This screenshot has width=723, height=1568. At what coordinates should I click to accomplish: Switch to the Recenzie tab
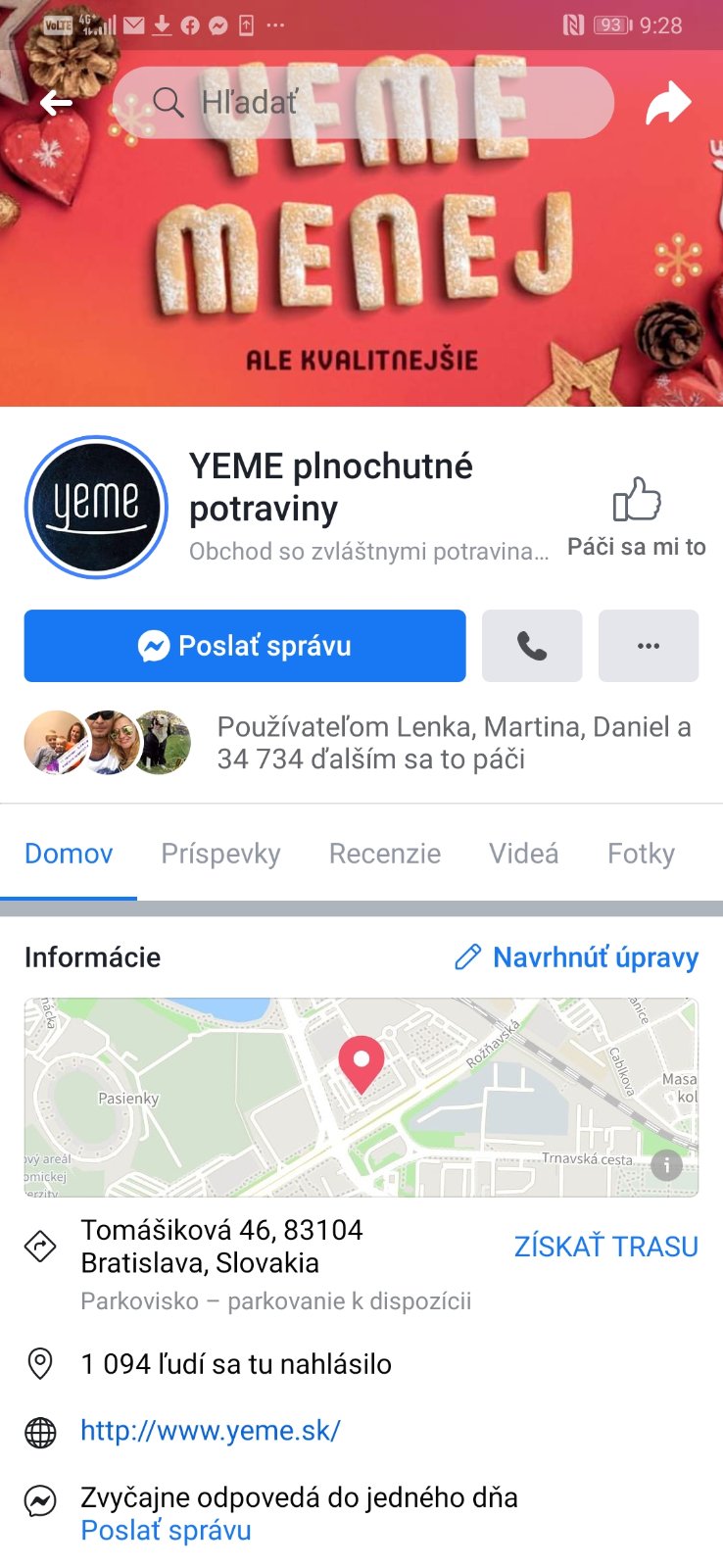(x=384, y=854)
